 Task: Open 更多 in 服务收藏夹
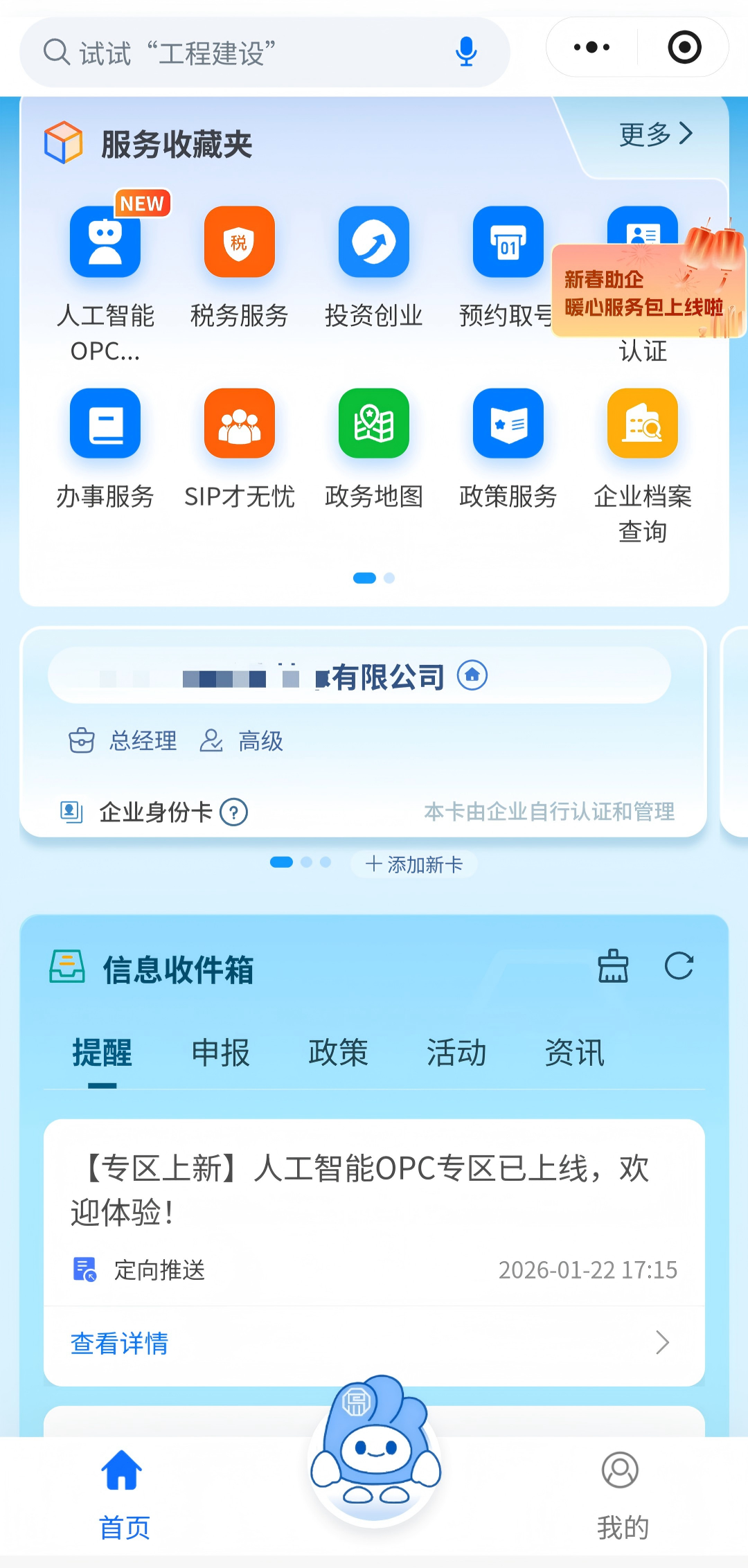point(654,134)
